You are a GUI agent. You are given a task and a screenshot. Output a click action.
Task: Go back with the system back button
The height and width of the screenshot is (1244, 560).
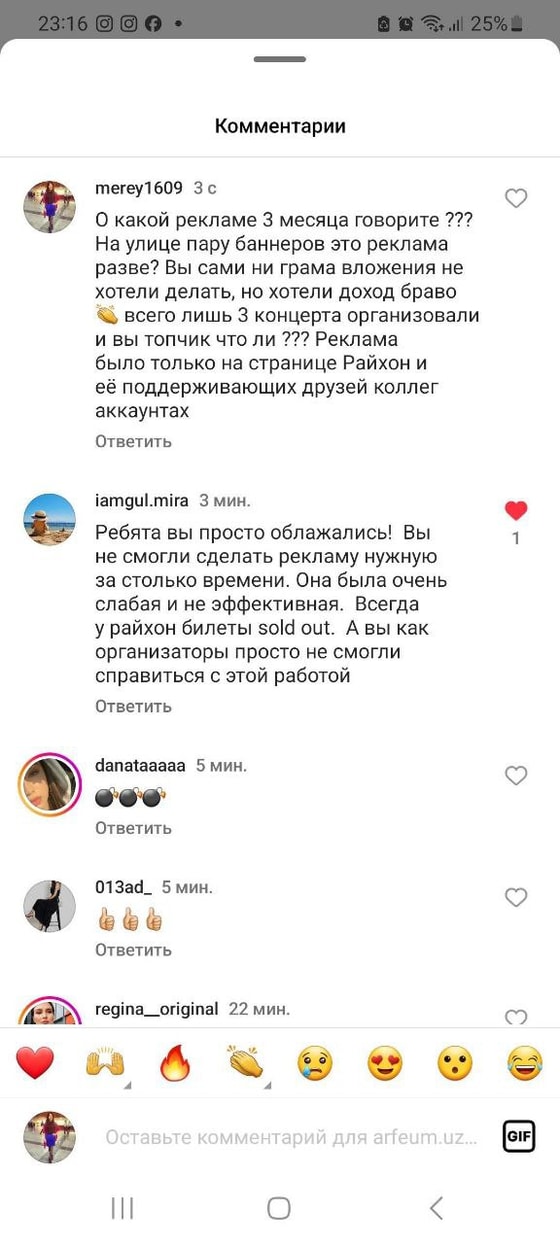pyautogui.click(x=436, y=1208)
